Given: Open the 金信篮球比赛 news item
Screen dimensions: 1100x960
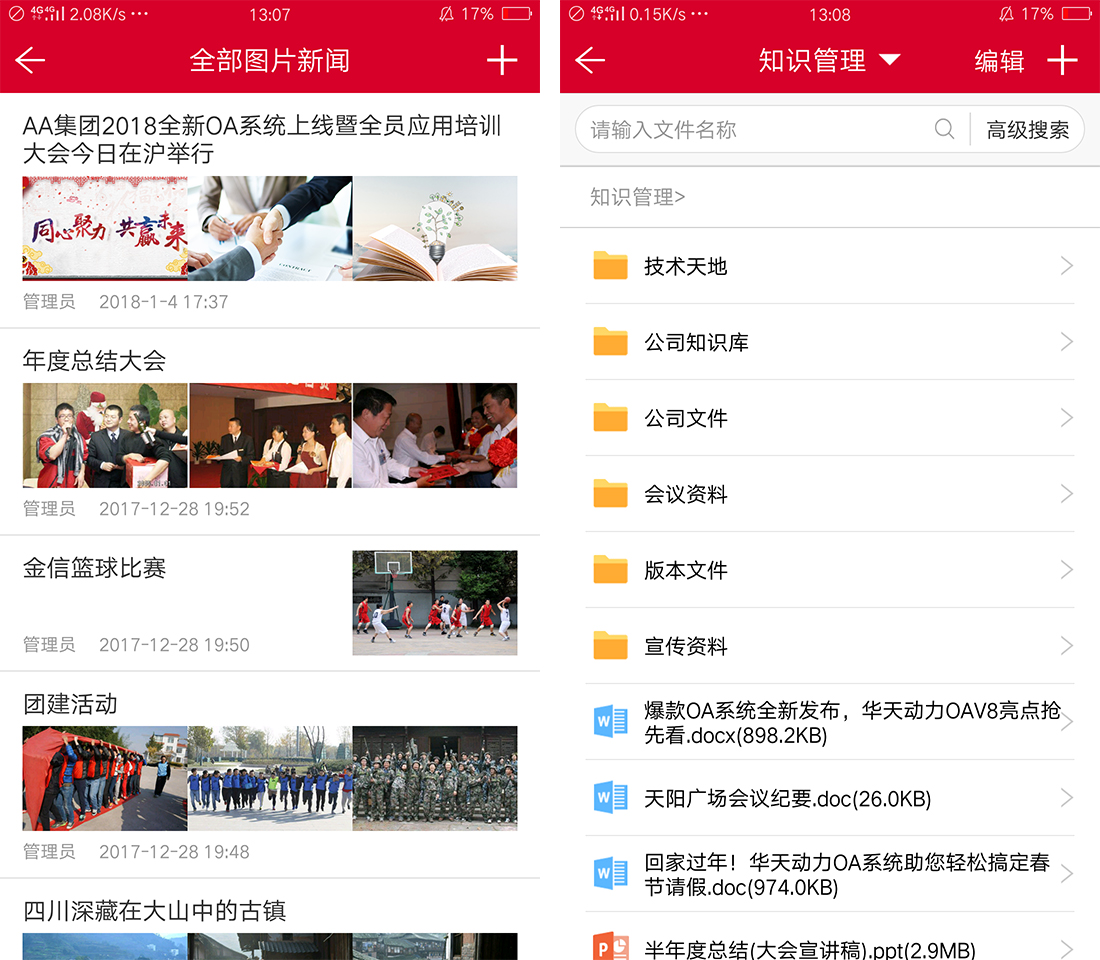Looking at the screenshot, I should [94, 568].
